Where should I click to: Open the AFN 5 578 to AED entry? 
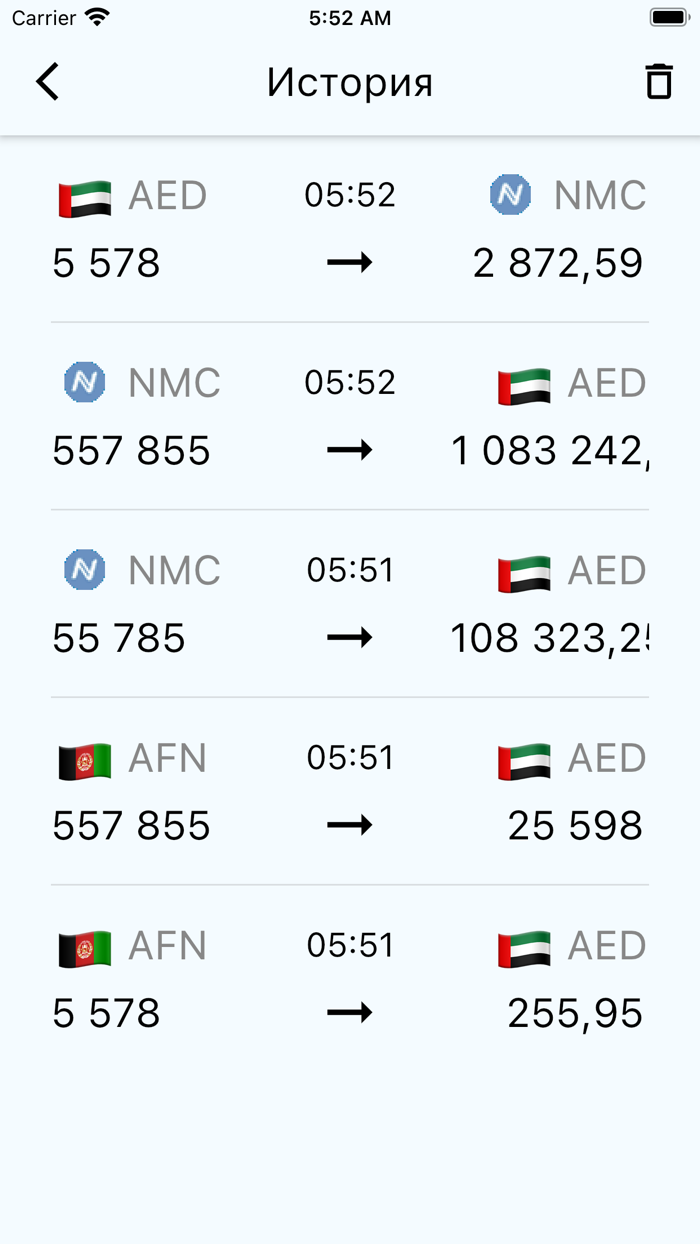[350, 979]
